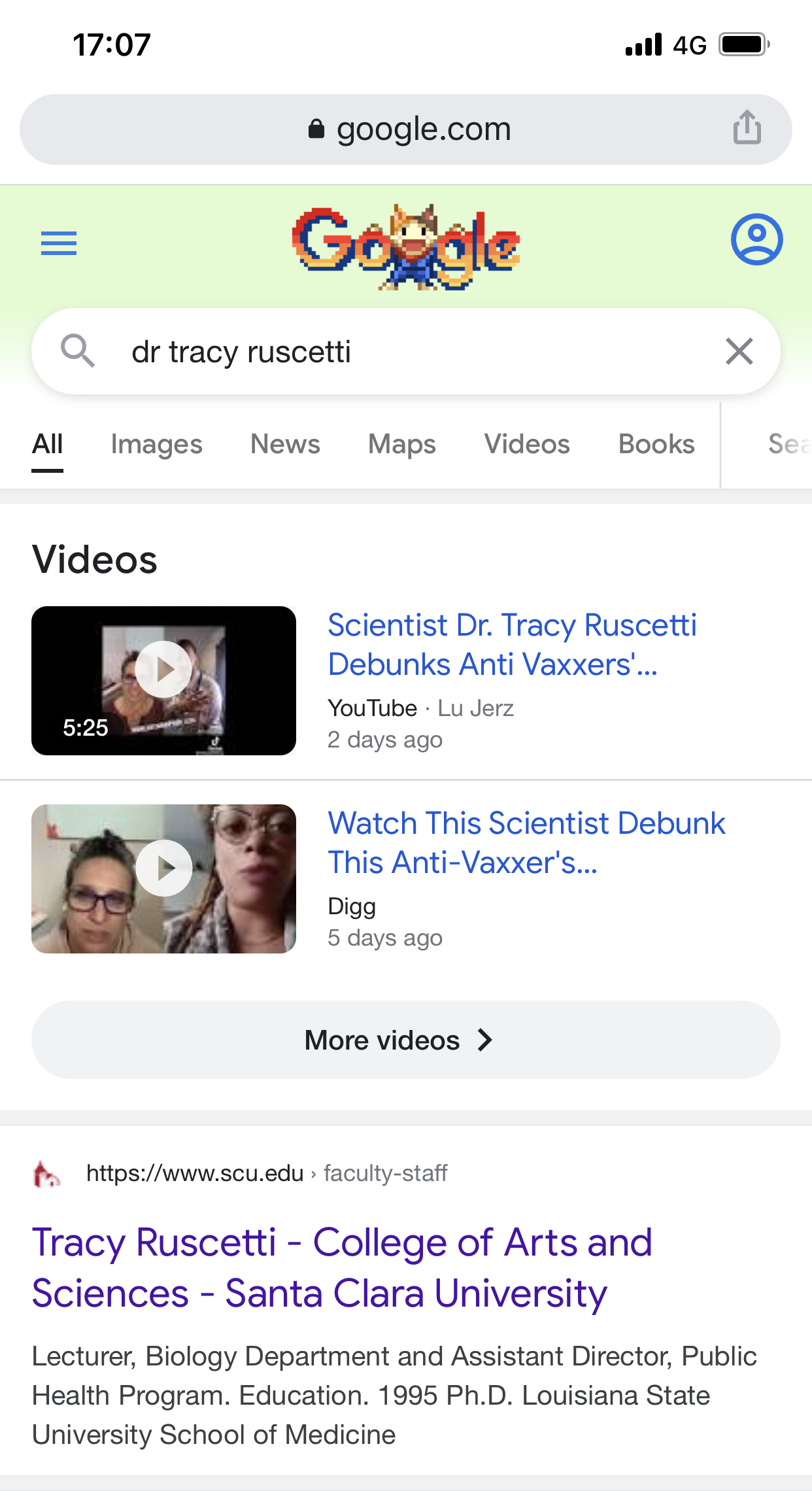Share the page from the address bar
The height and width of the screenshot is (1491, 812).
pyautogui.click(x=747, y=128)
